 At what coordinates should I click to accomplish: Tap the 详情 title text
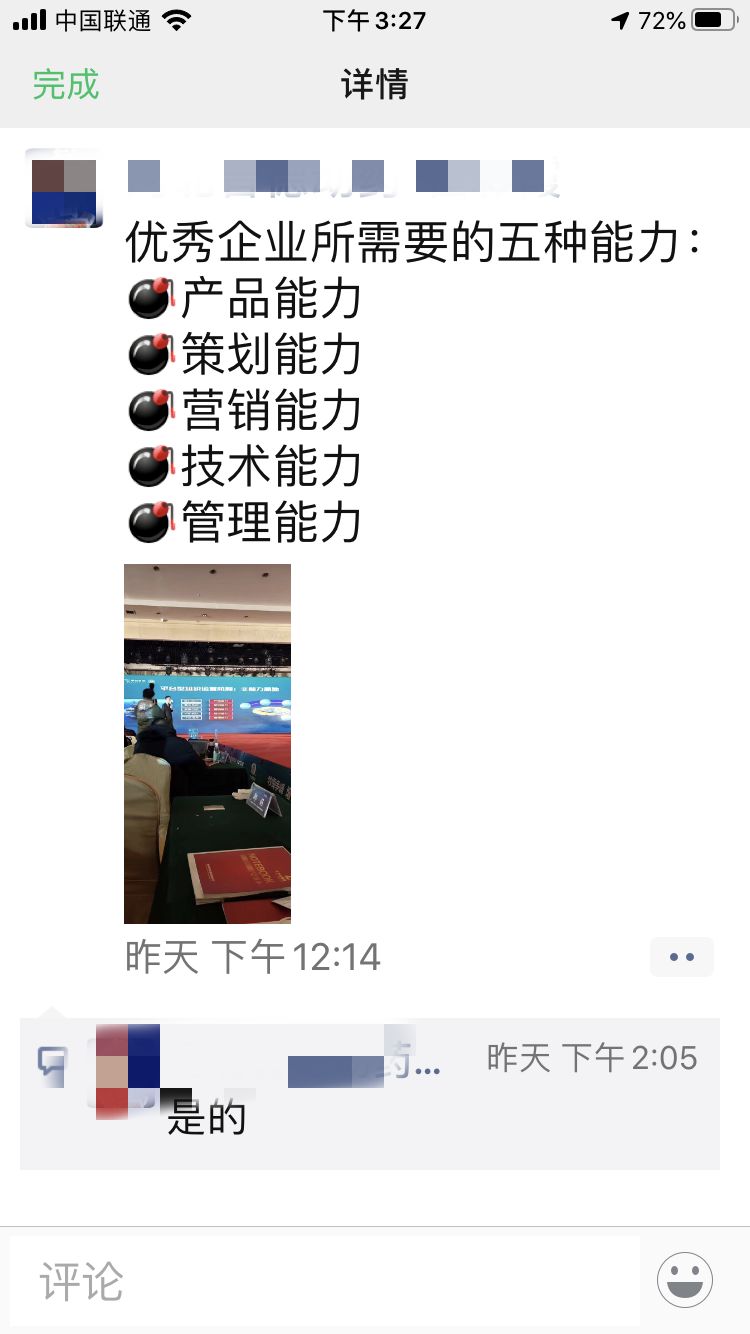coord(375,86)
